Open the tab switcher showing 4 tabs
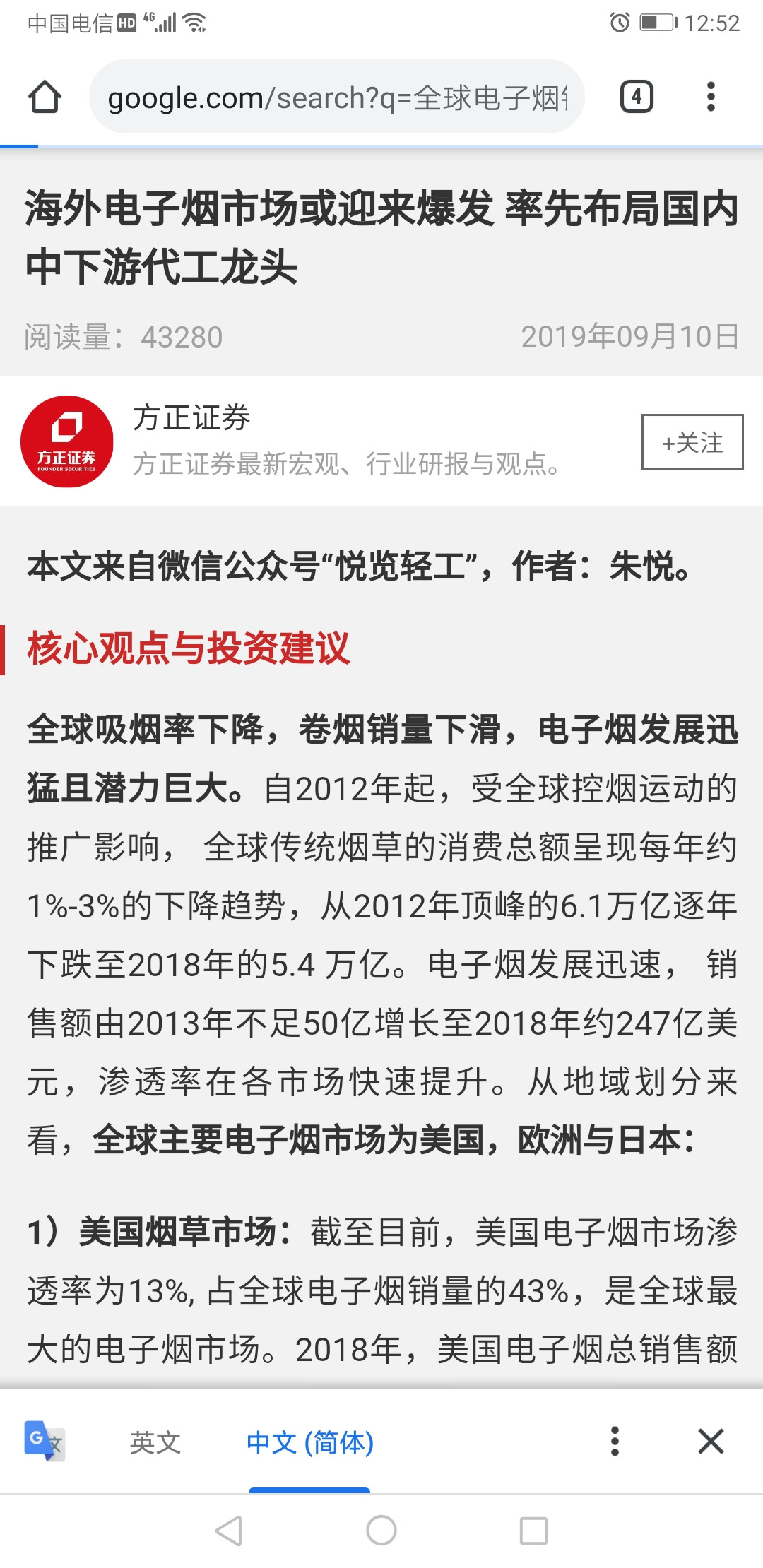 pos(636,97)
